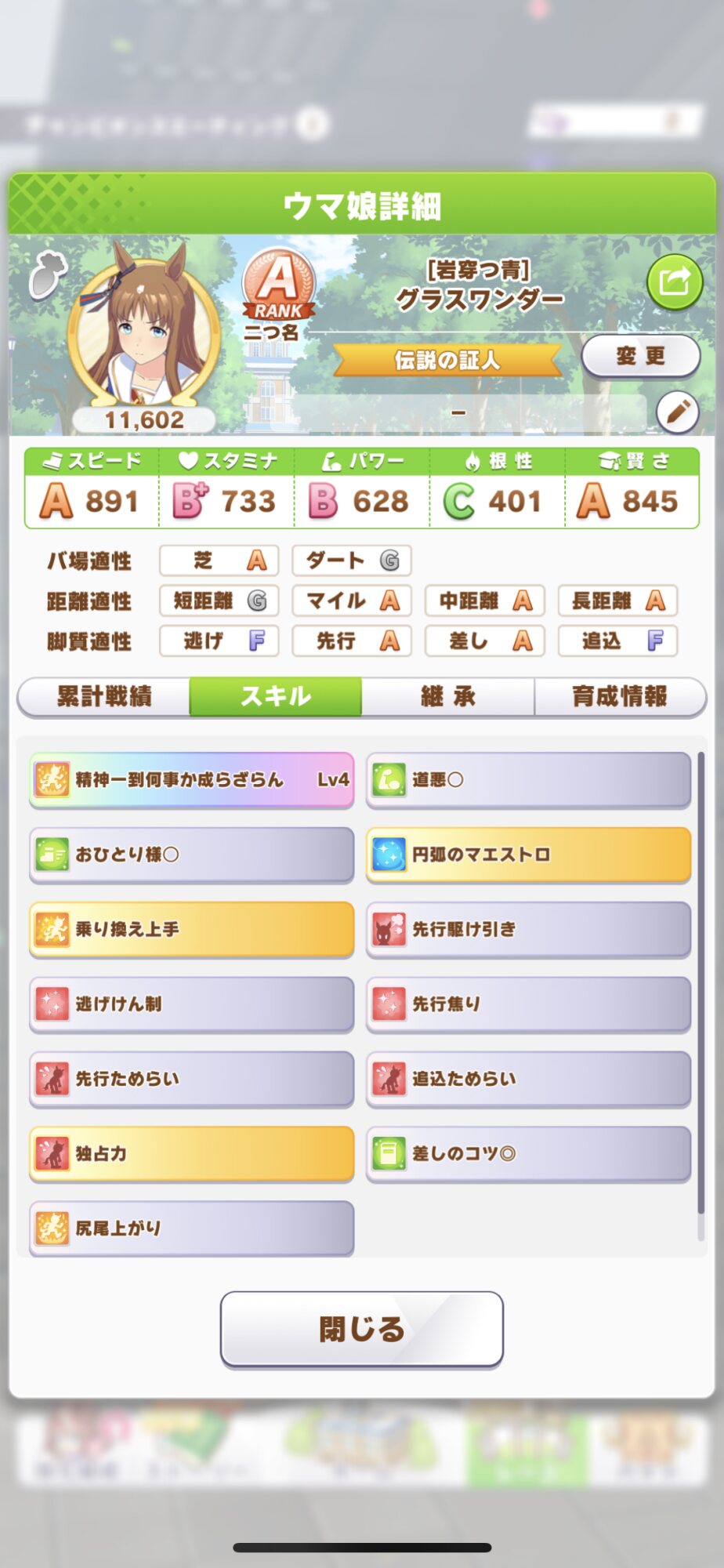Close the dialog with 閉じる

(361, 1329)
